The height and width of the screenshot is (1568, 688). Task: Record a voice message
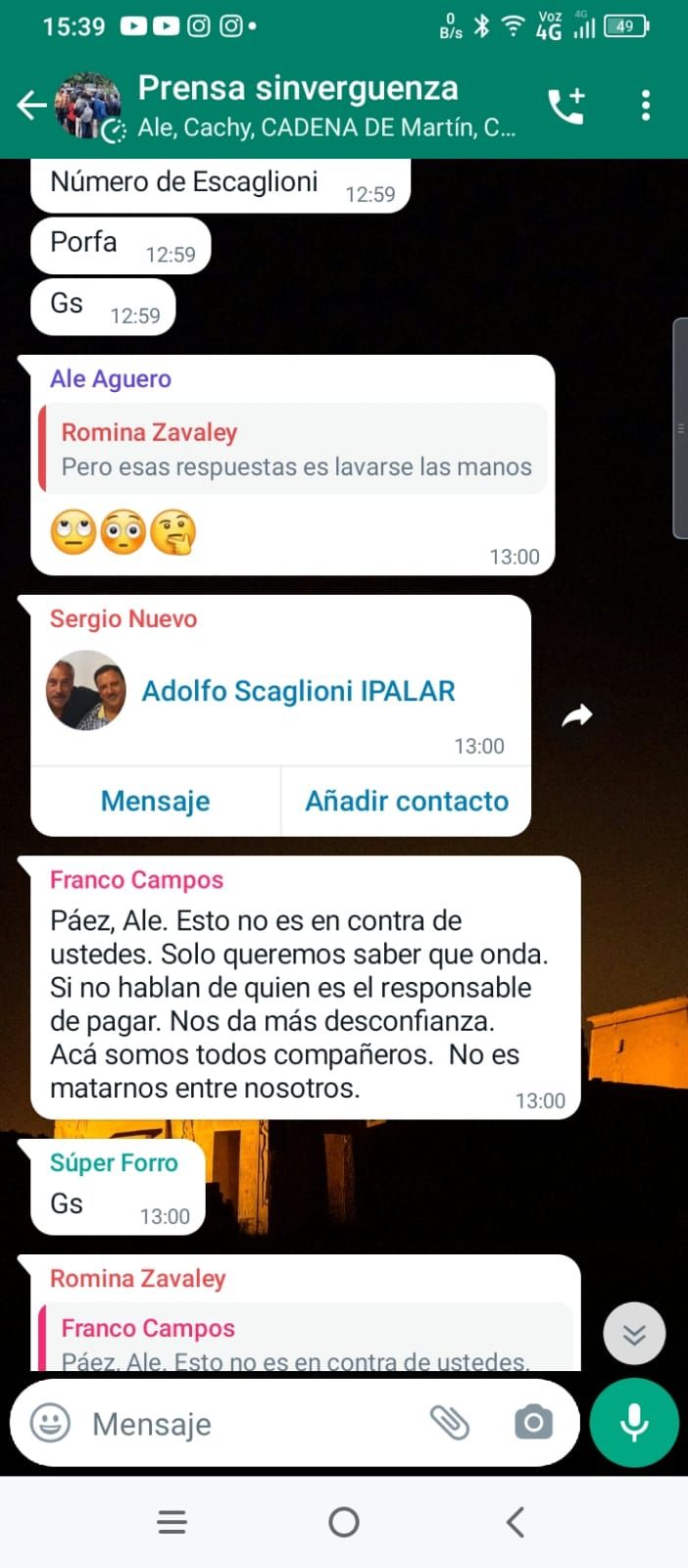click(634, 1423)
